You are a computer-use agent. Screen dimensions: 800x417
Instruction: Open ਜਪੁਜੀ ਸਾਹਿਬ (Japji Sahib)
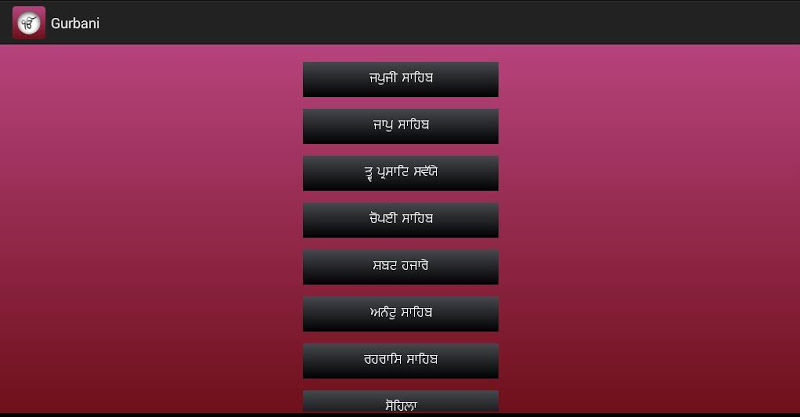(x=400, y=79)
